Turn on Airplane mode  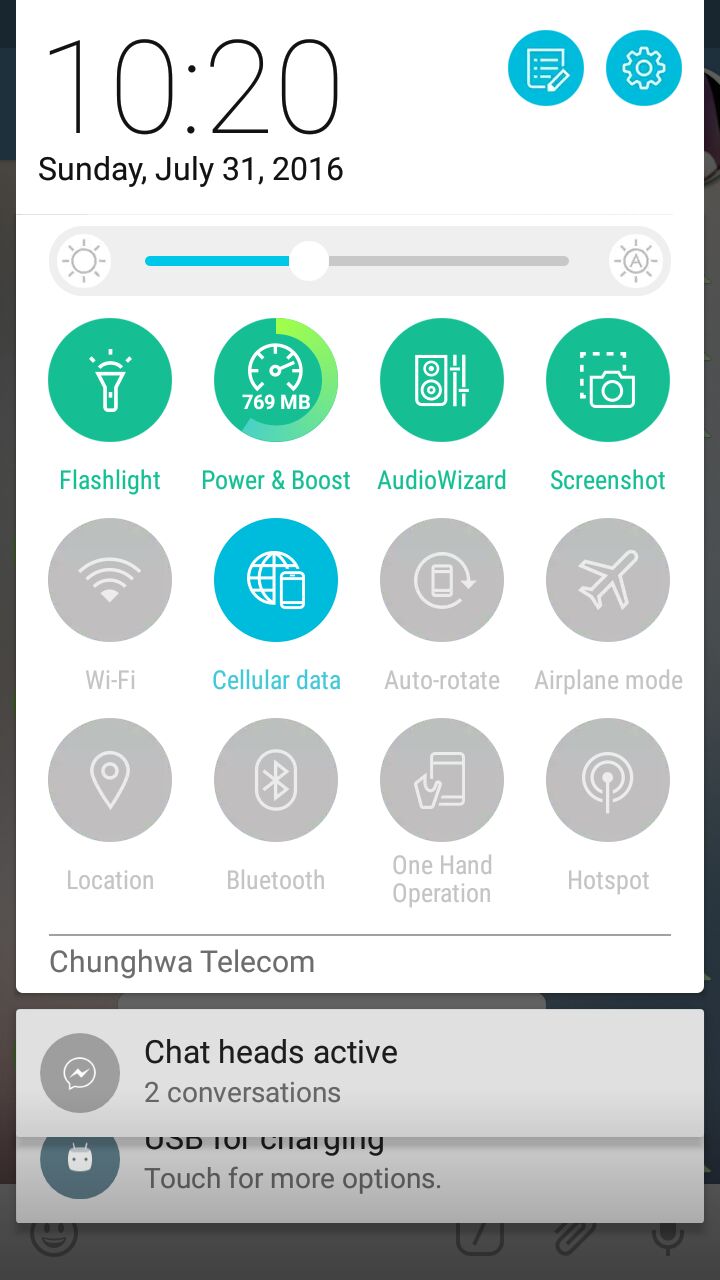pyautogui.click(x=608, y=580)
